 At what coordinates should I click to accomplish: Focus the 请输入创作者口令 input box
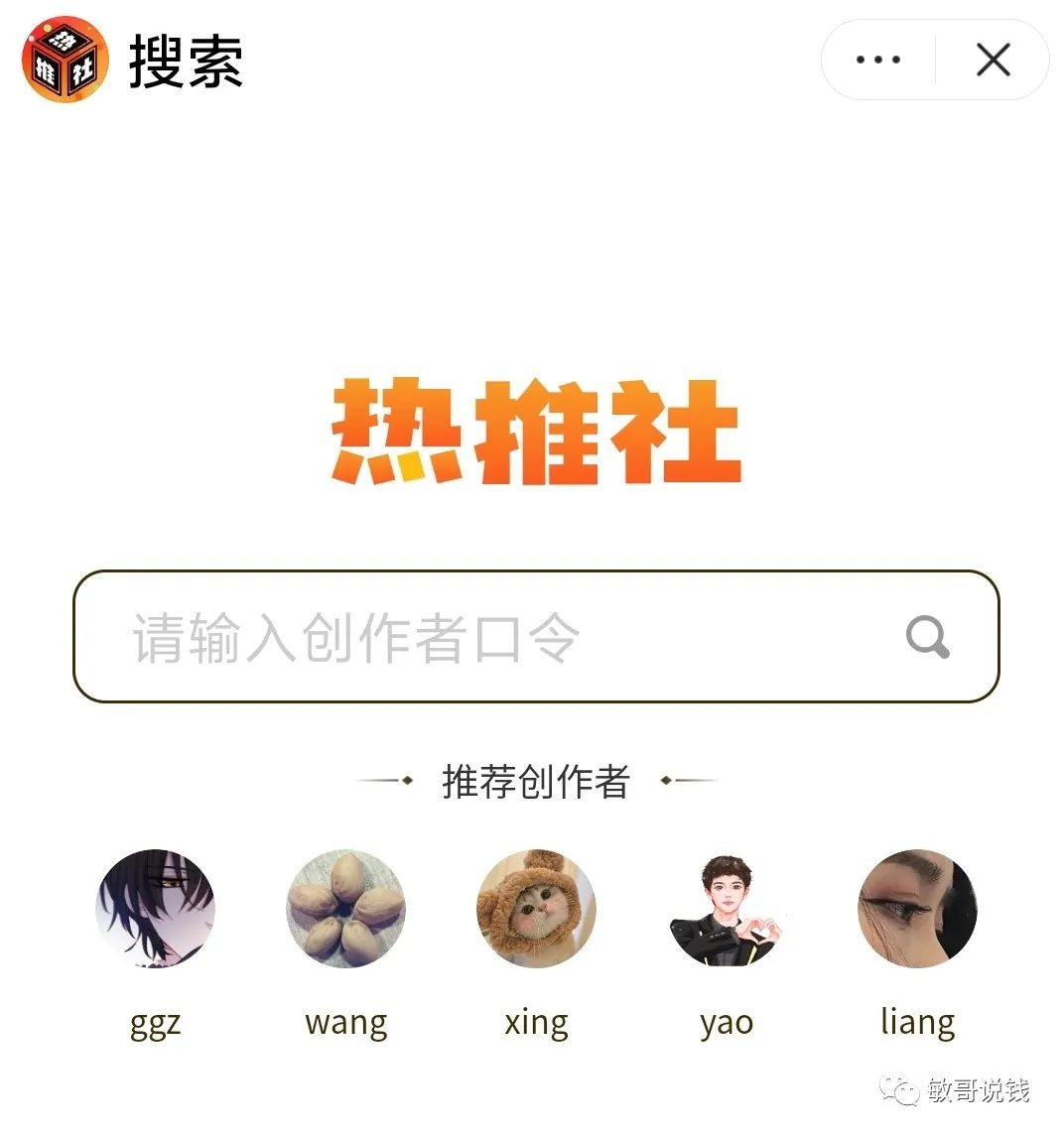[397, 639]
